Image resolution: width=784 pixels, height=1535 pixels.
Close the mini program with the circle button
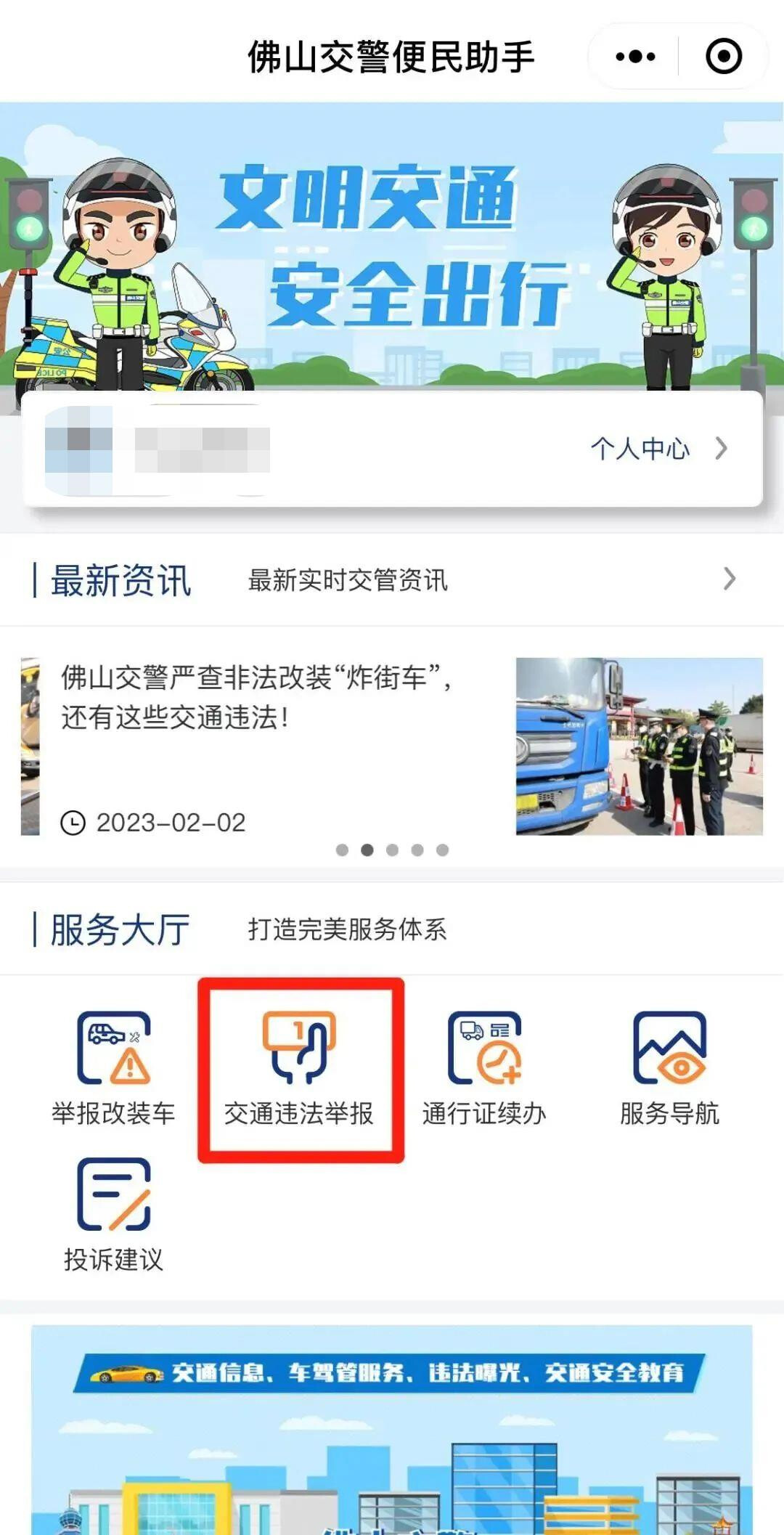click(724, 57)
